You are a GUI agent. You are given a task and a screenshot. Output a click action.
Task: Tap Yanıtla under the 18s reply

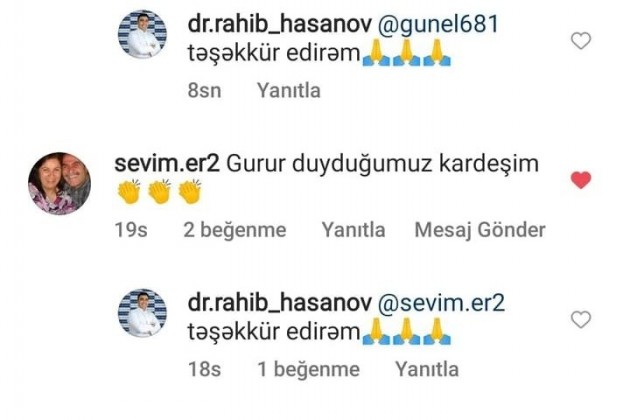click(427, 369)
